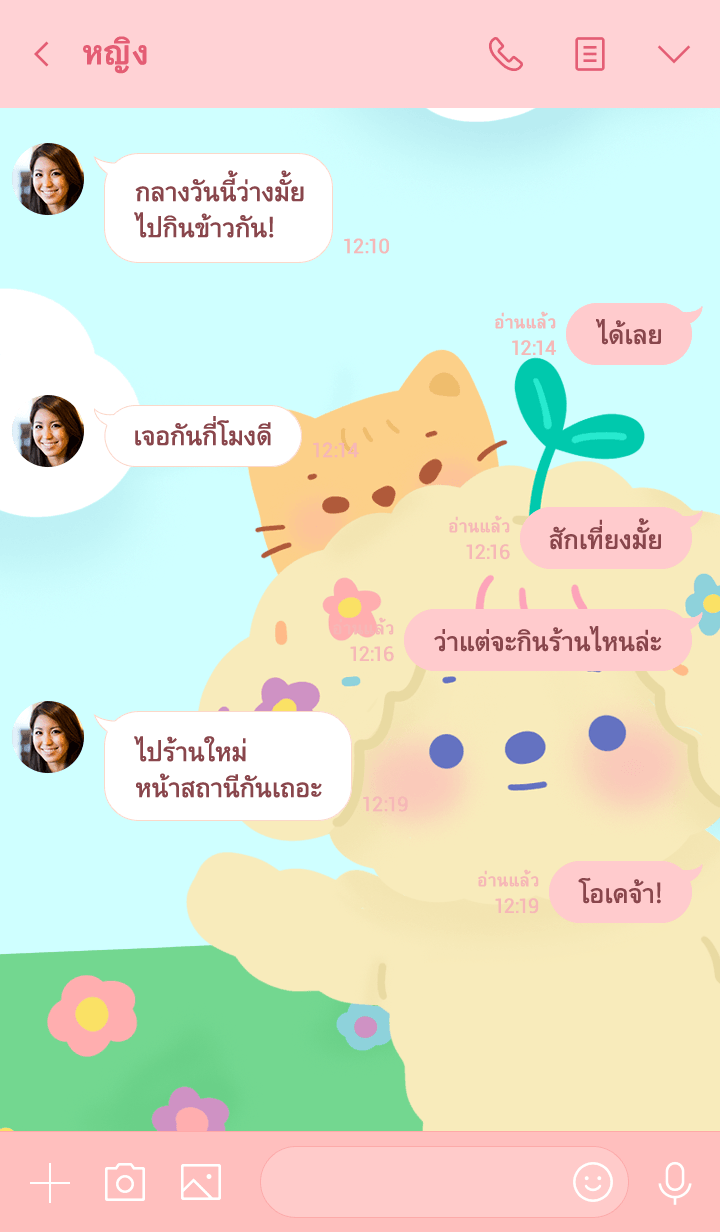720x1232 pixels.
Task: Open the chat notes icon
Action: point(590,54)
